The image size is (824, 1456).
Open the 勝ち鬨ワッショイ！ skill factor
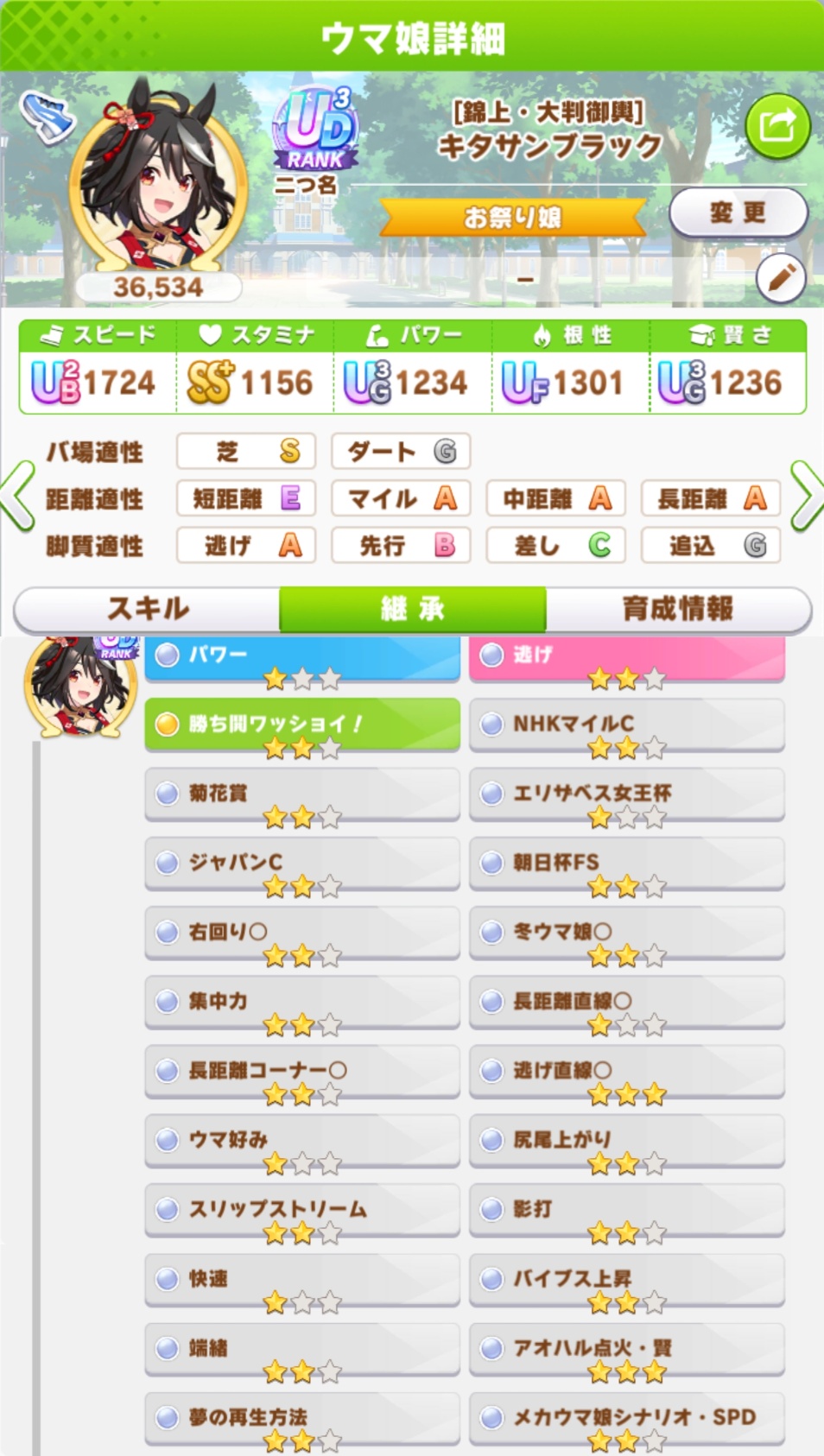301,725
